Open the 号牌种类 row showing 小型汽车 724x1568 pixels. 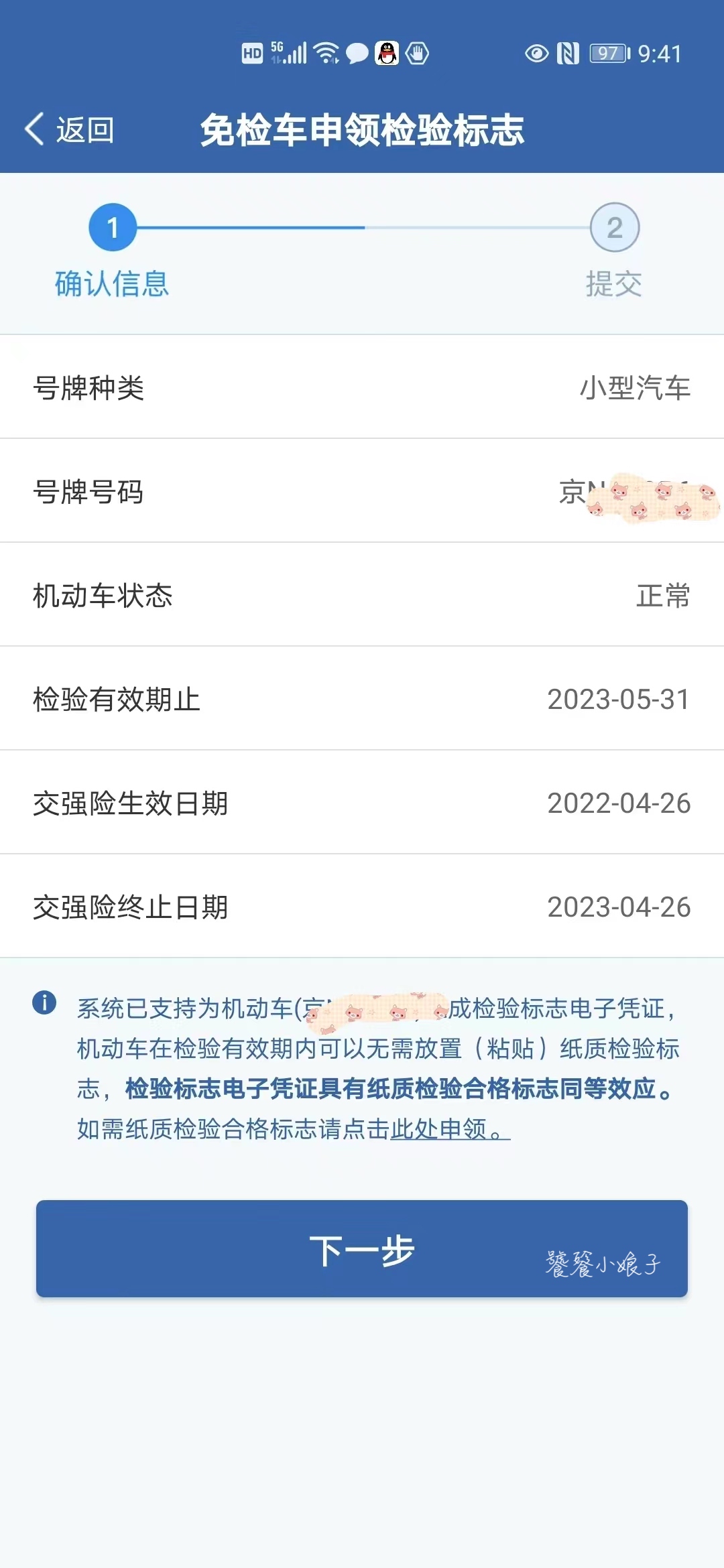362,386
